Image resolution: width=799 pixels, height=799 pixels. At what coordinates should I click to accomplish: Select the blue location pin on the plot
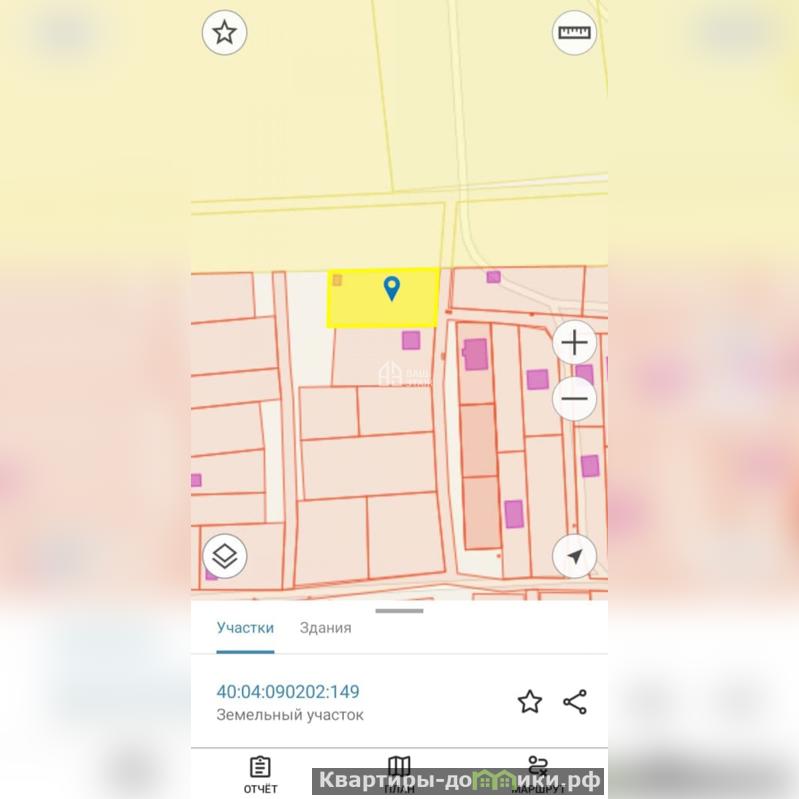pos(392,289)
